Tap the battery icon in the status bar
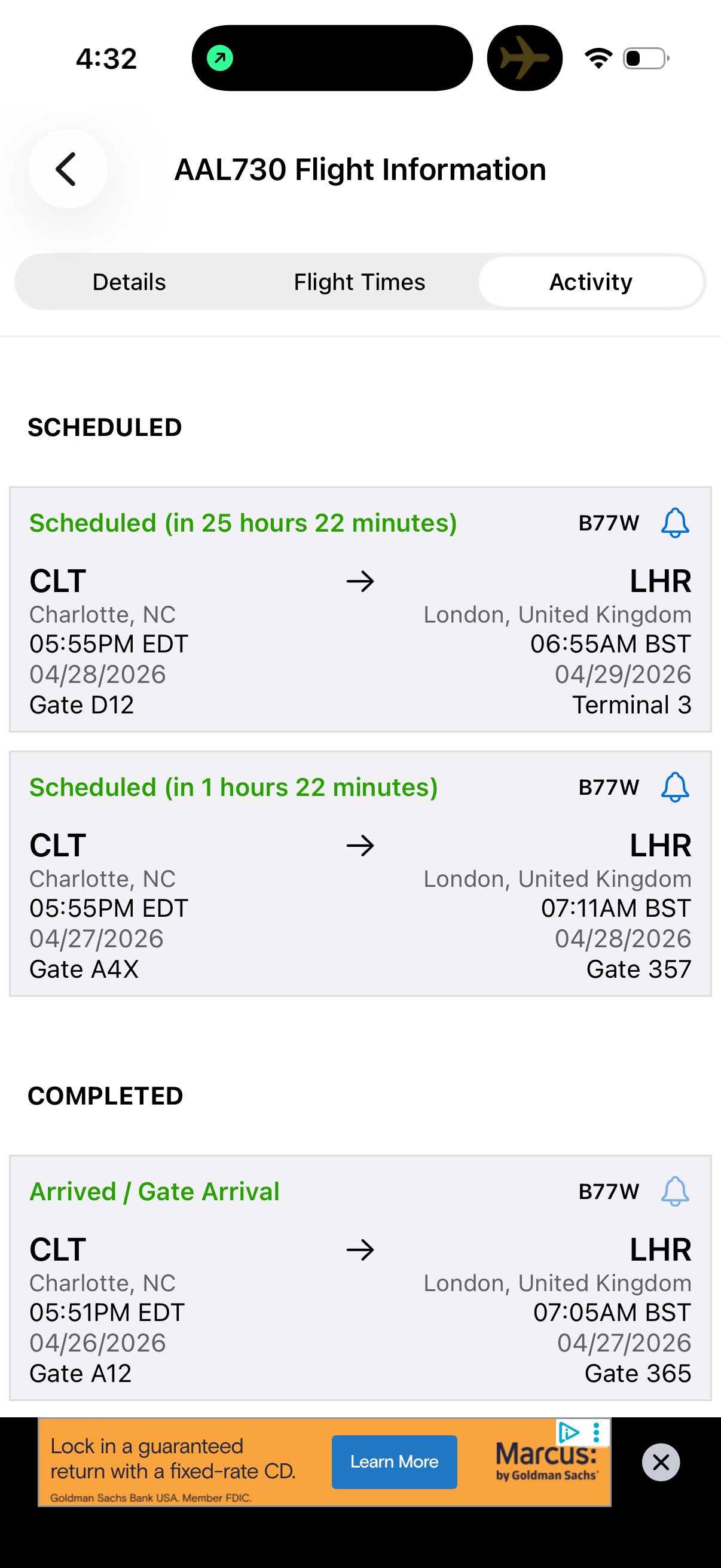Screen dimensions: 721x1568 (x=645, y=58)
